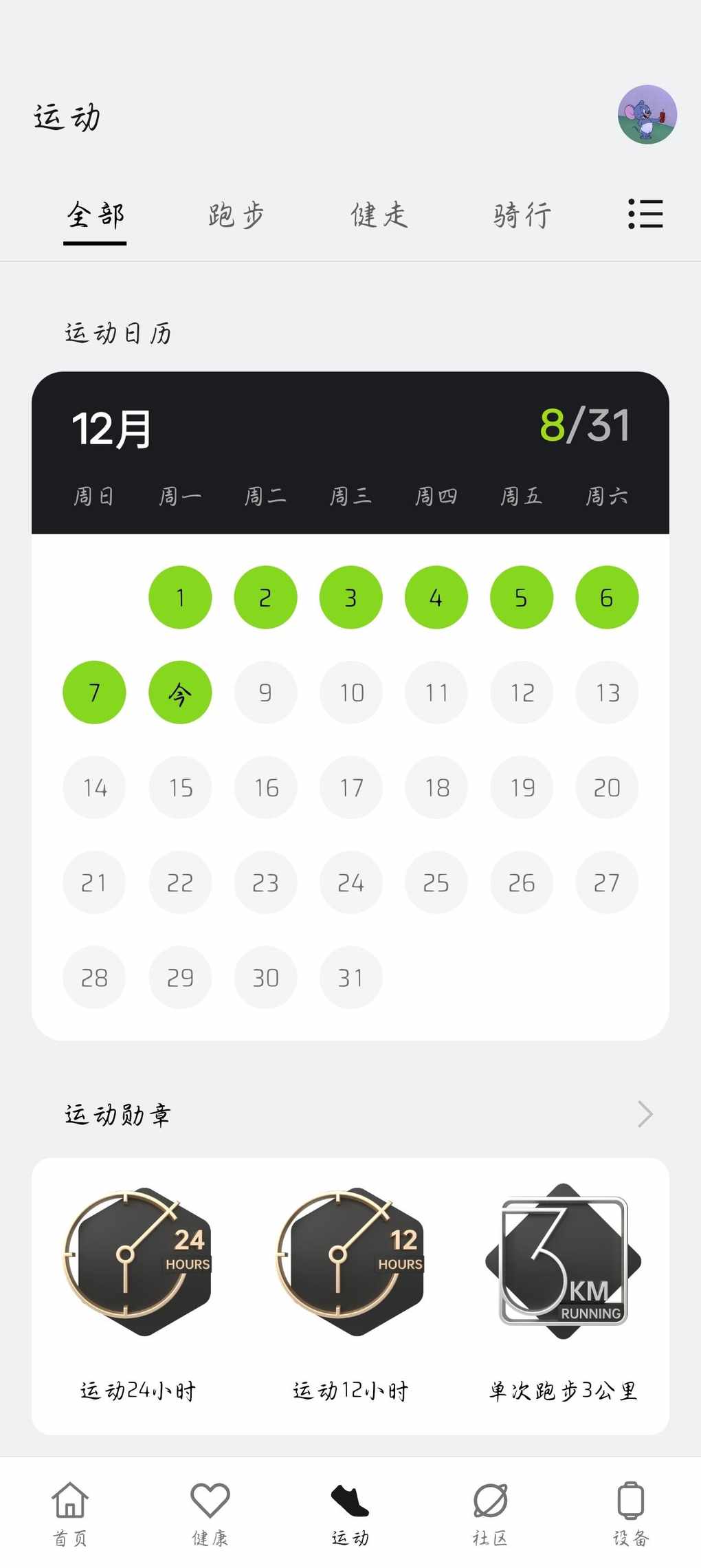View today's workout marked 今

point(180,693)
